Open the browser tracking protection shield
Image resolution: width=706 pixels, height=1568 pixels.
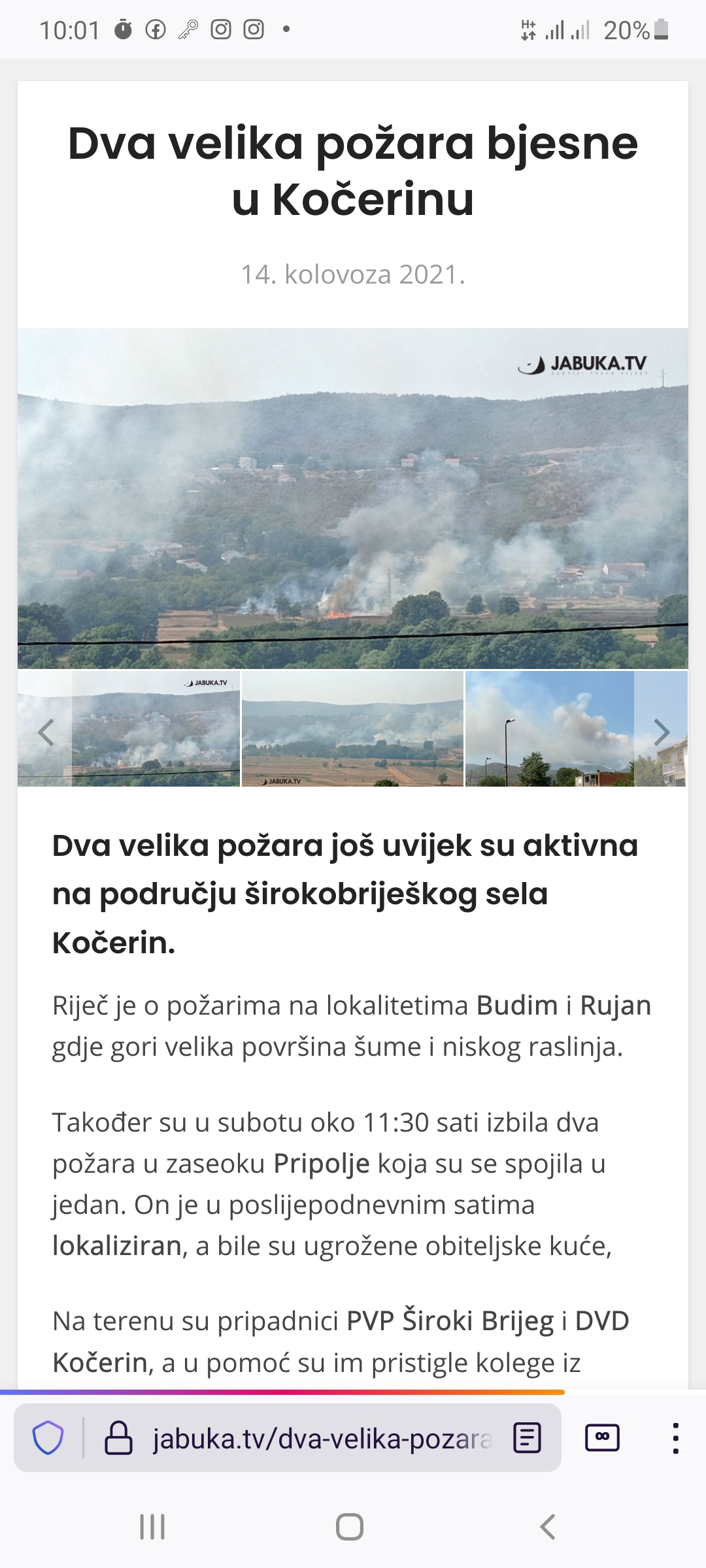tap(48, 1438)
